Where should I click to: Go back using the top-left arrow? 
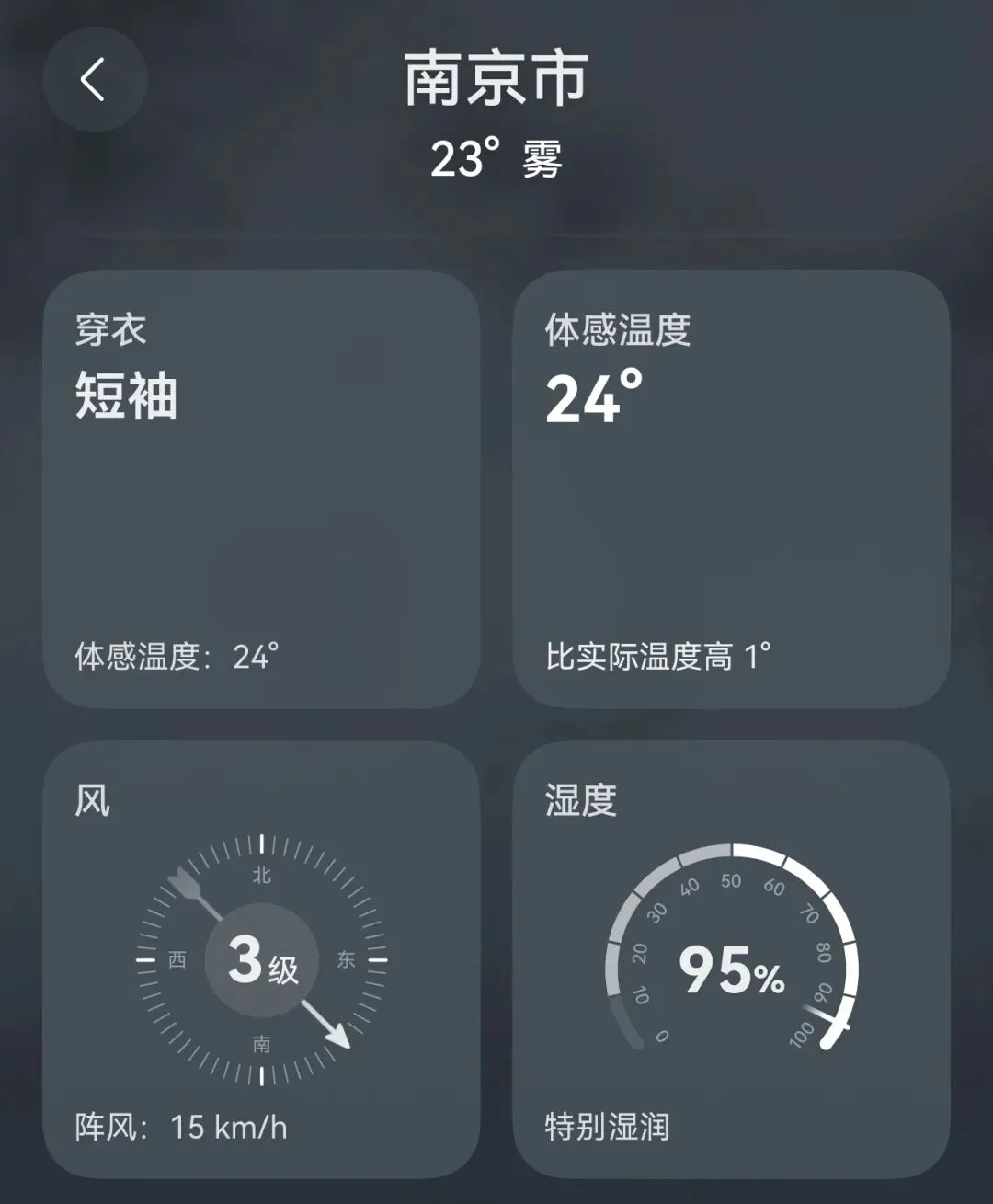point(95,80)
